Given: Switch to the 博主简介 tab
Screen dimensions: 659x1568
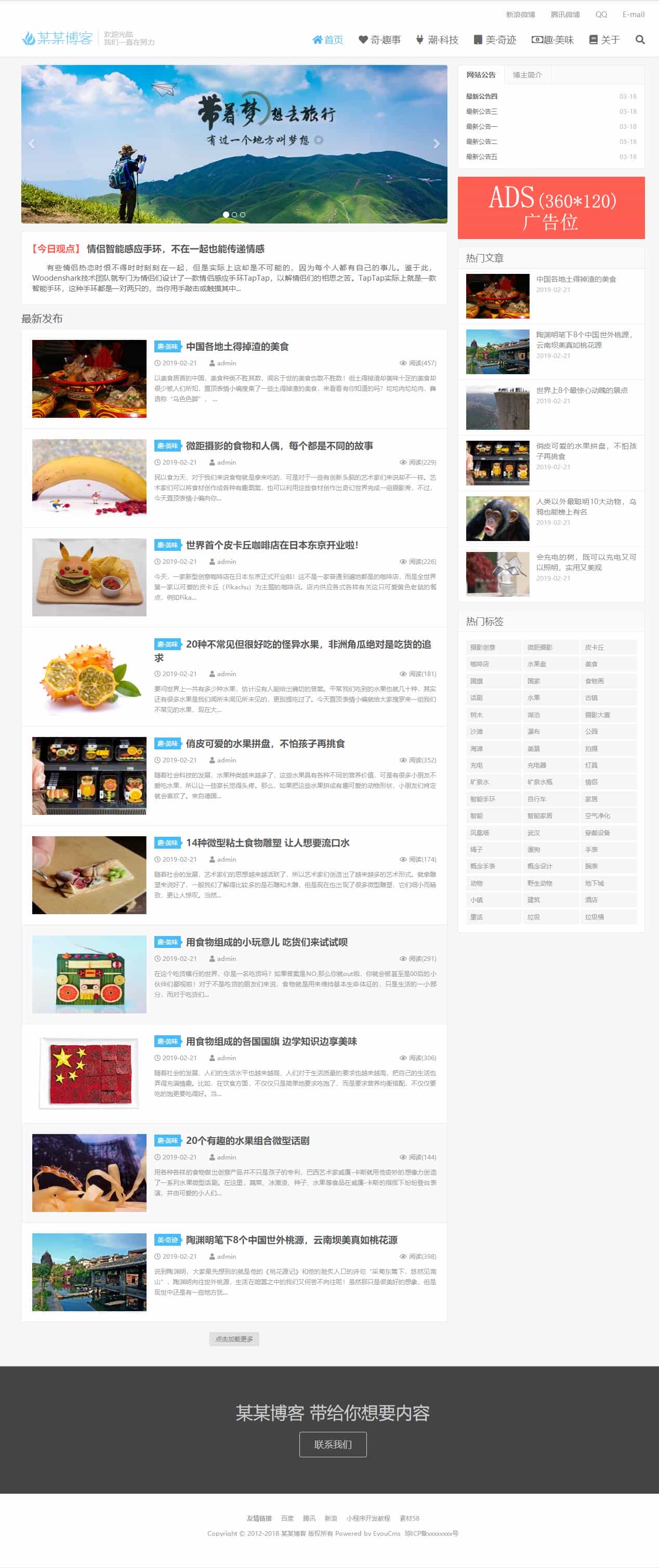Looking at the screenshot, I should point(526,75).
